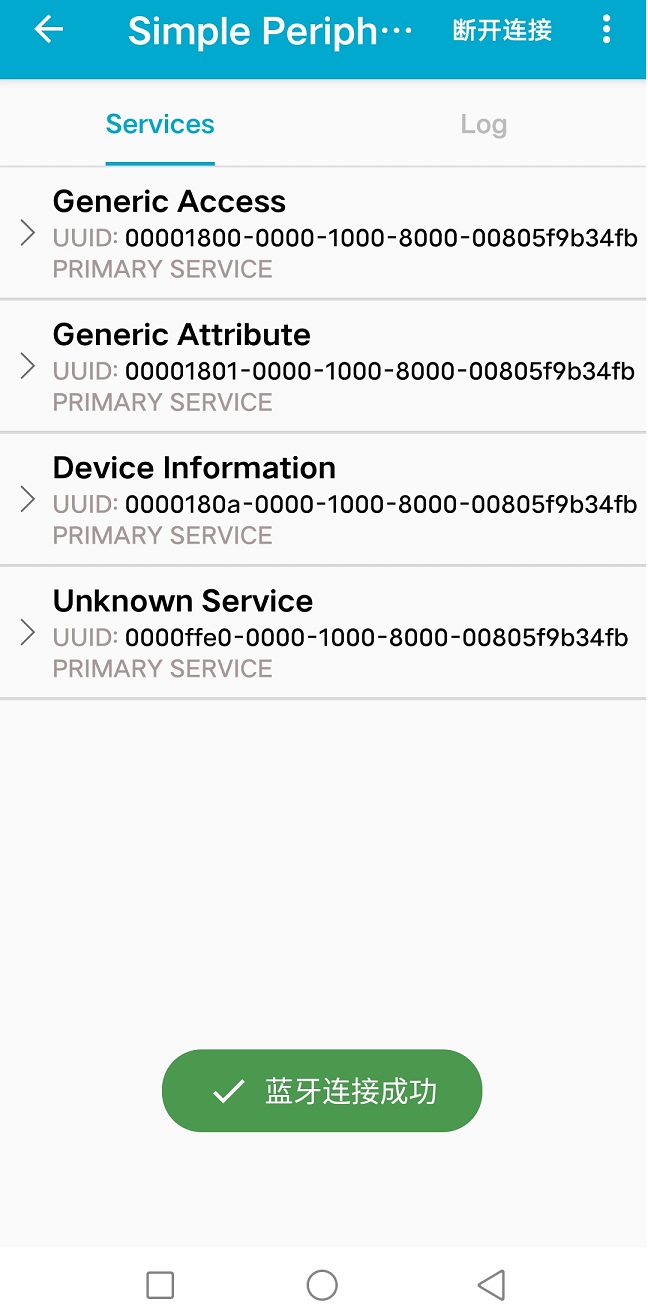Open recent apps via the square button

[x=160, y=1284]
